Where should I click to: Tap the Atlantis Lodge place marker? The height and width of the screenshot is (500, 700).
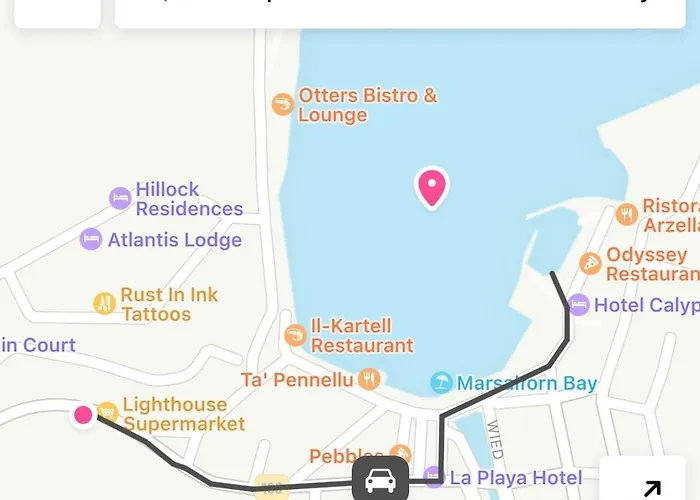click(91, 239)
